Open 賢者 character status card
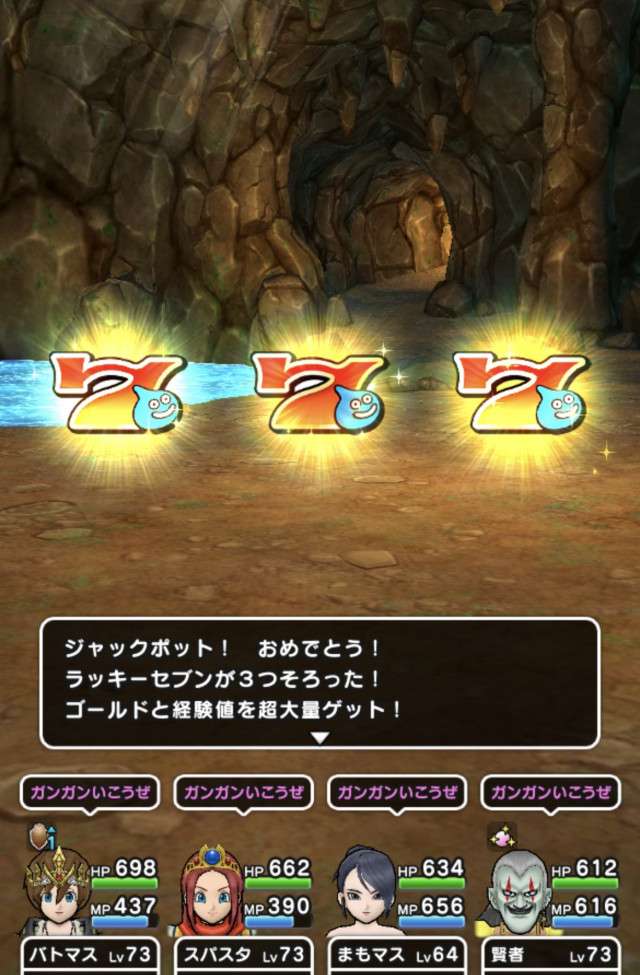Screen dimensions: 640x975 [550, 900]
